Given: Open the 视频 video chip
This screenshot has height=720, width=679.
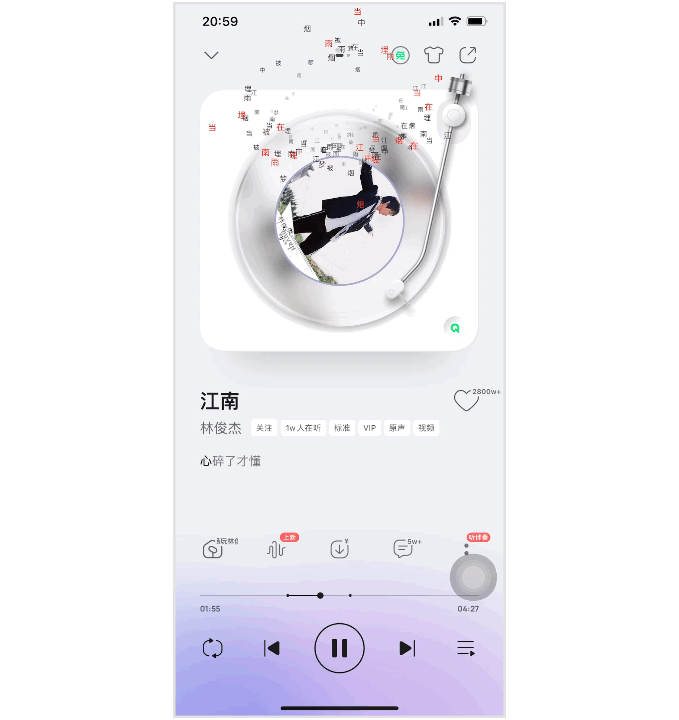Looking at the screenshot, I should [x=427, y=428].
